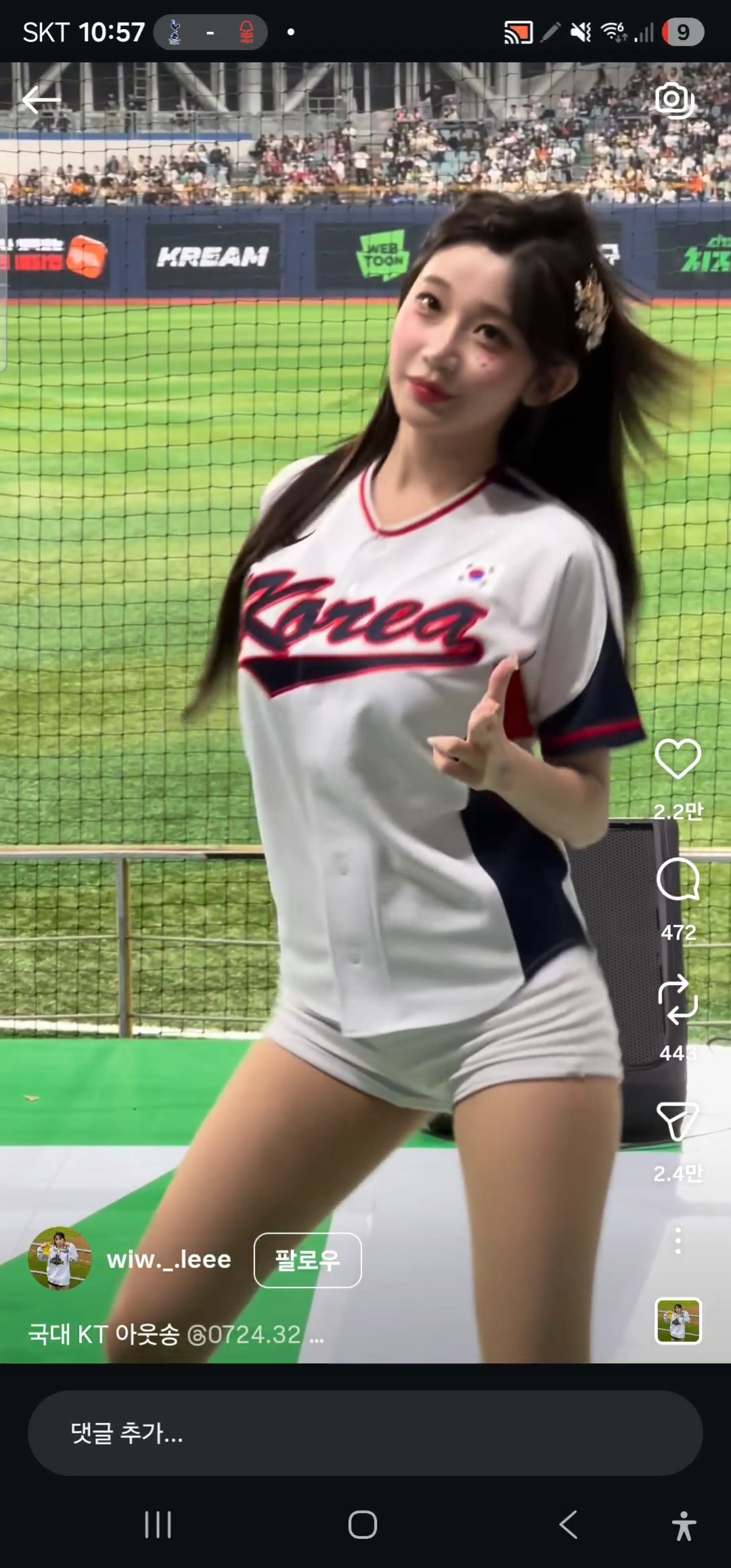Go back using the top-left arrow
Image resolution: width=731 pixels, height=1568 pixels.
pos(42,101)
